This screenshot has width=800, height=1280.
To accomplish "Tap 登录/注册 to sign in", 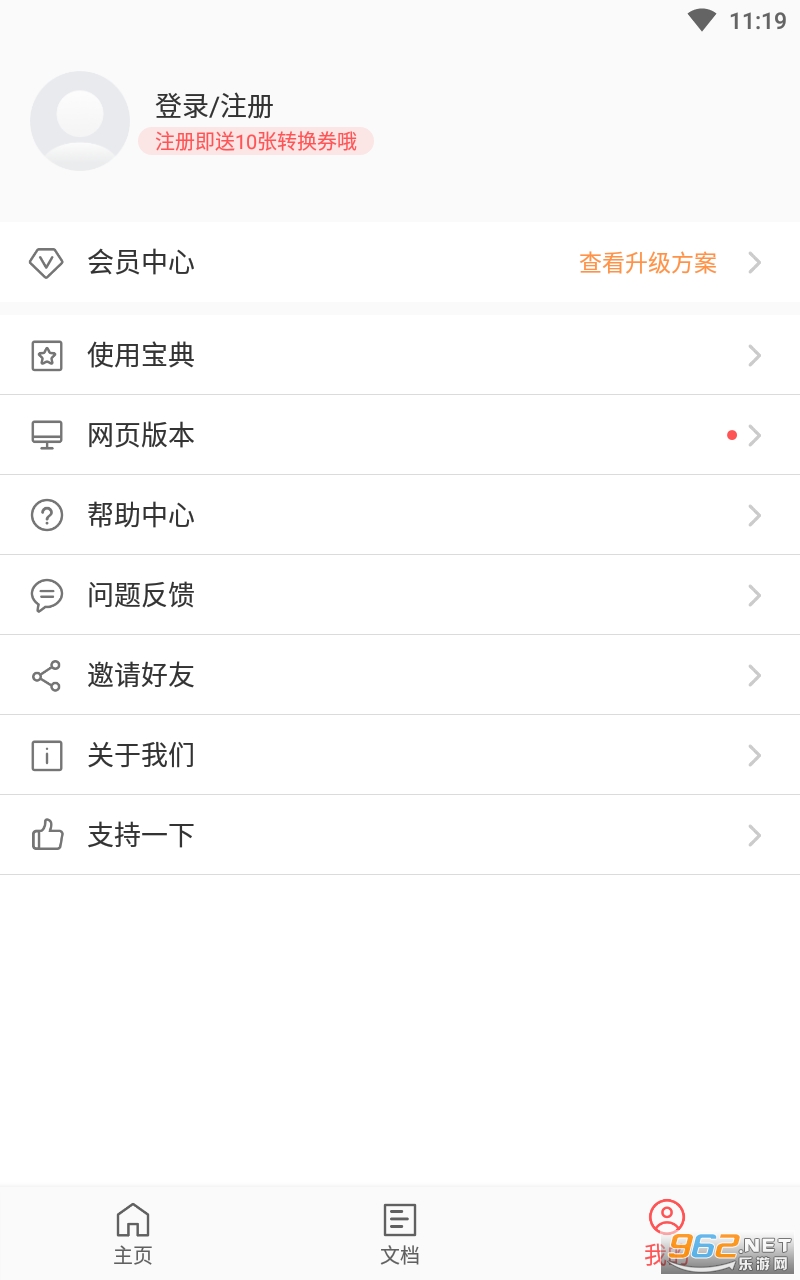I will (x=214, y=106).
